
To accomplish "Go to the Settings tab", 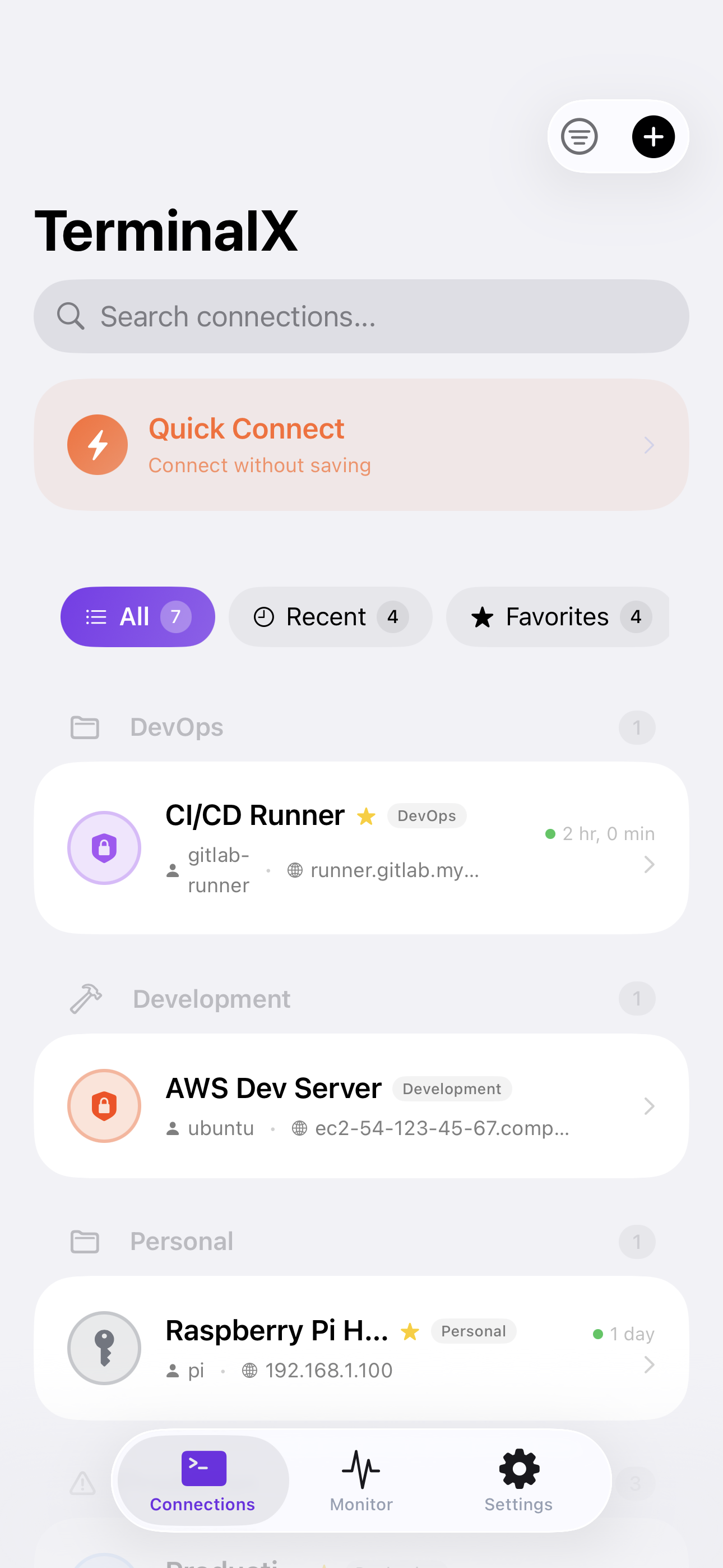I will point(518,1481).
